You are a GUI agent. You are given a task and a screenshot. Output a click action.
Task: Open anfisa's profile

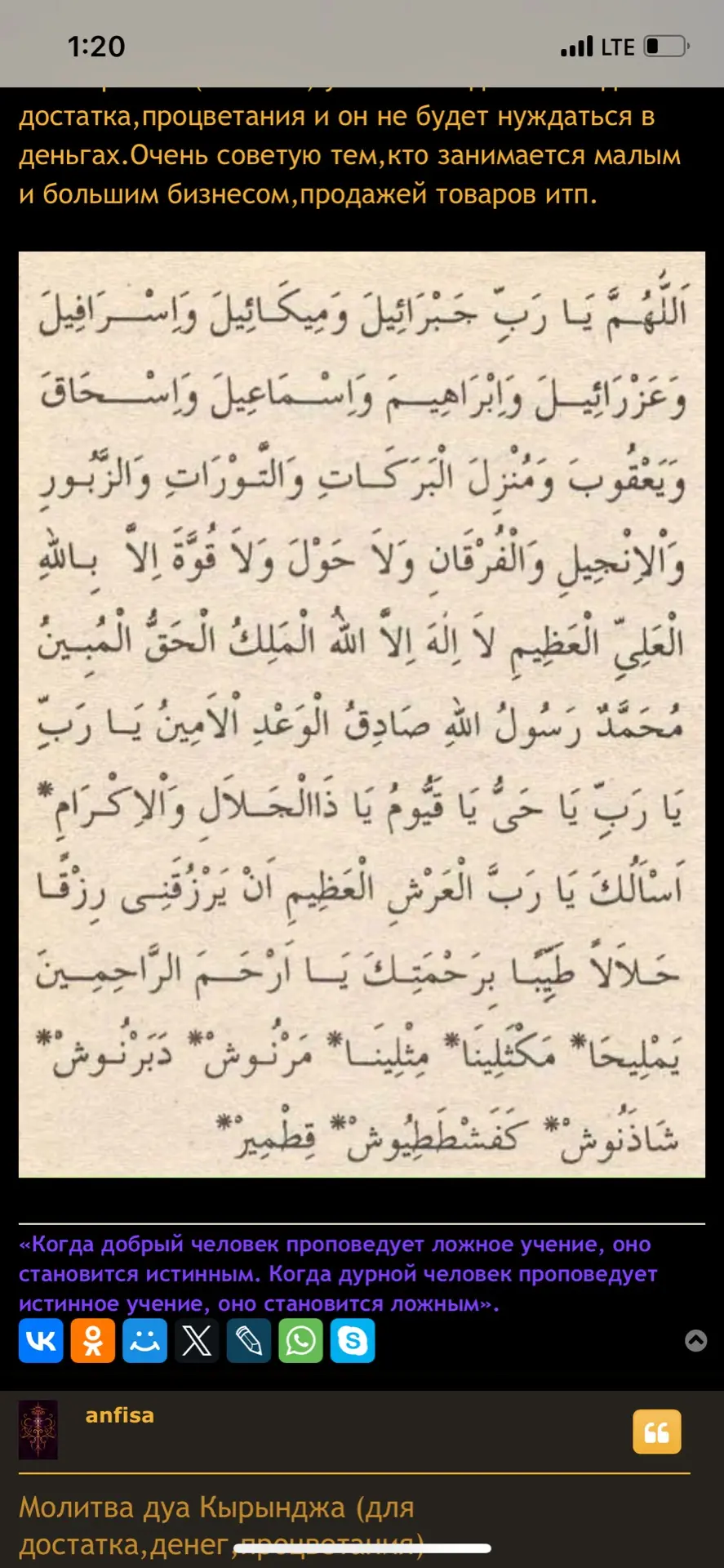coord(119,1415)
